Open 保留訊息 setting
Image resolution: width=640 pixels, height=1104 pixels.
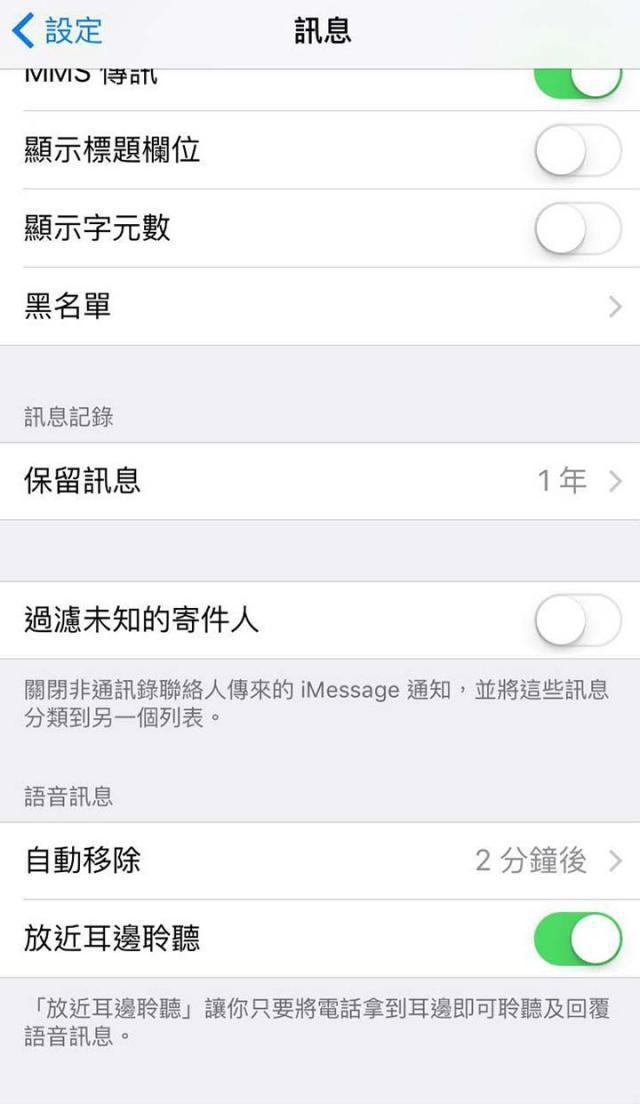pos(320,482)
